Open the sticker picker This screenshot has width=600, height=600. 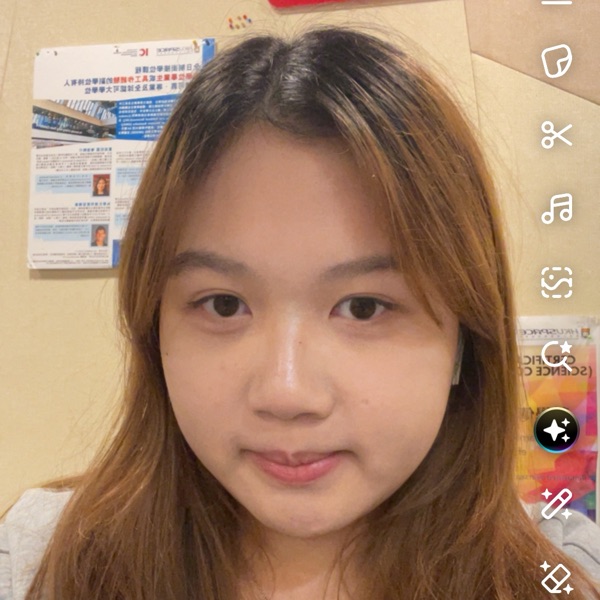coord(557,61)
